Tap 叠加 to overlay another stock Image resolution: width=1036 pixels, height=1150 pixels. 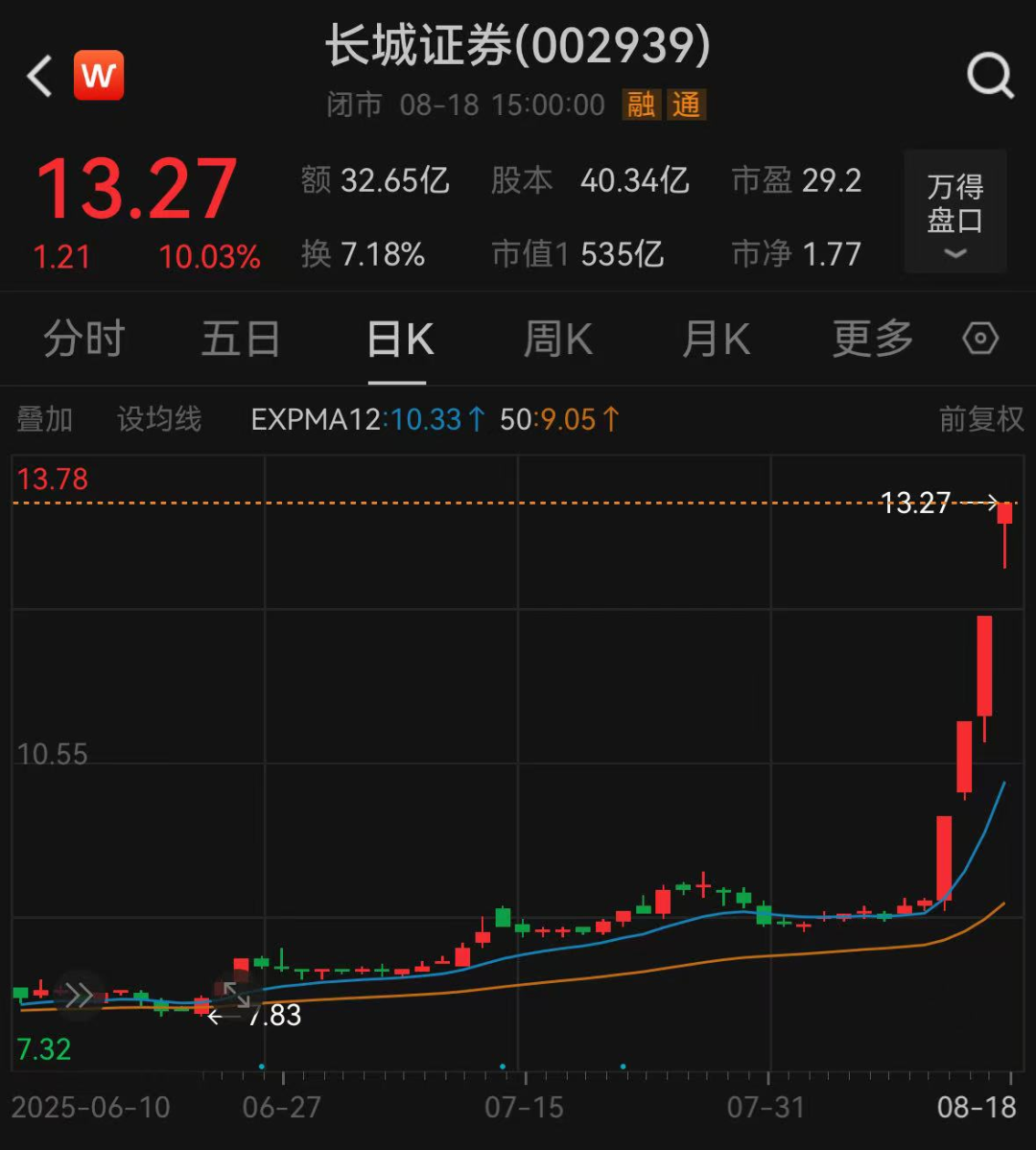45,419
